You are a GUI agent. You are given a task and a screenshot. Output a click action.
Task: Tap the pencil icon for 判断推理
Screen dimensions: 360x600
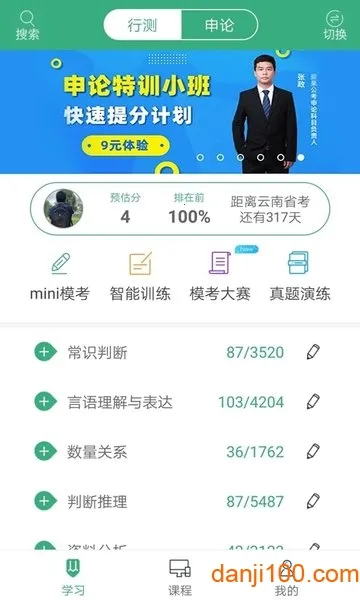click(x=313, y=501)
